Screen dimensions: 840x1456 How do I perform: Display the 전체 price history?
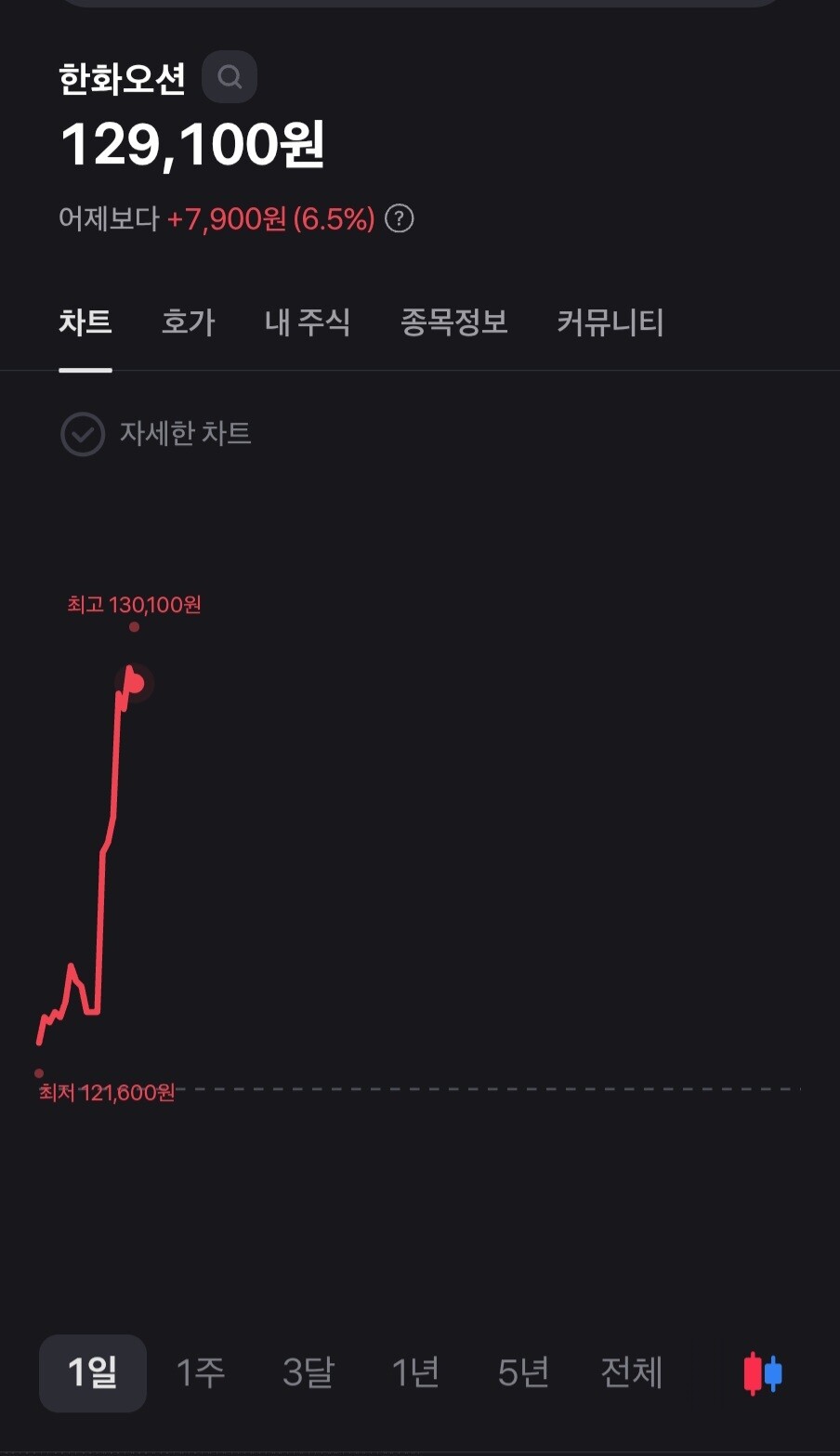click(632, 1372)
